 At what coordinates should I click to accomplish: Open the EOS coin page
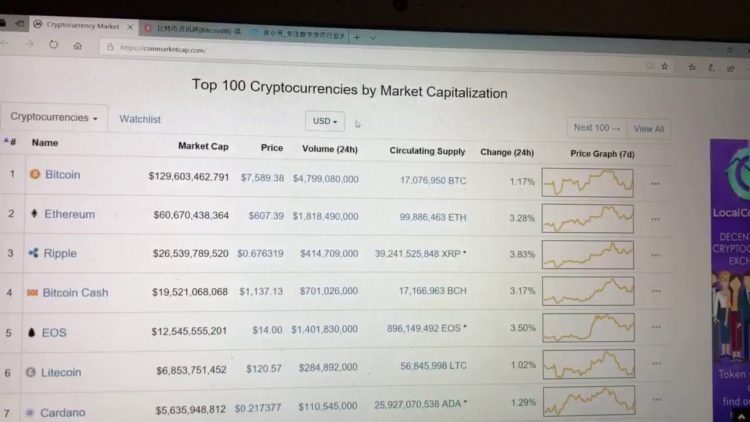click(x=54, y=332)
